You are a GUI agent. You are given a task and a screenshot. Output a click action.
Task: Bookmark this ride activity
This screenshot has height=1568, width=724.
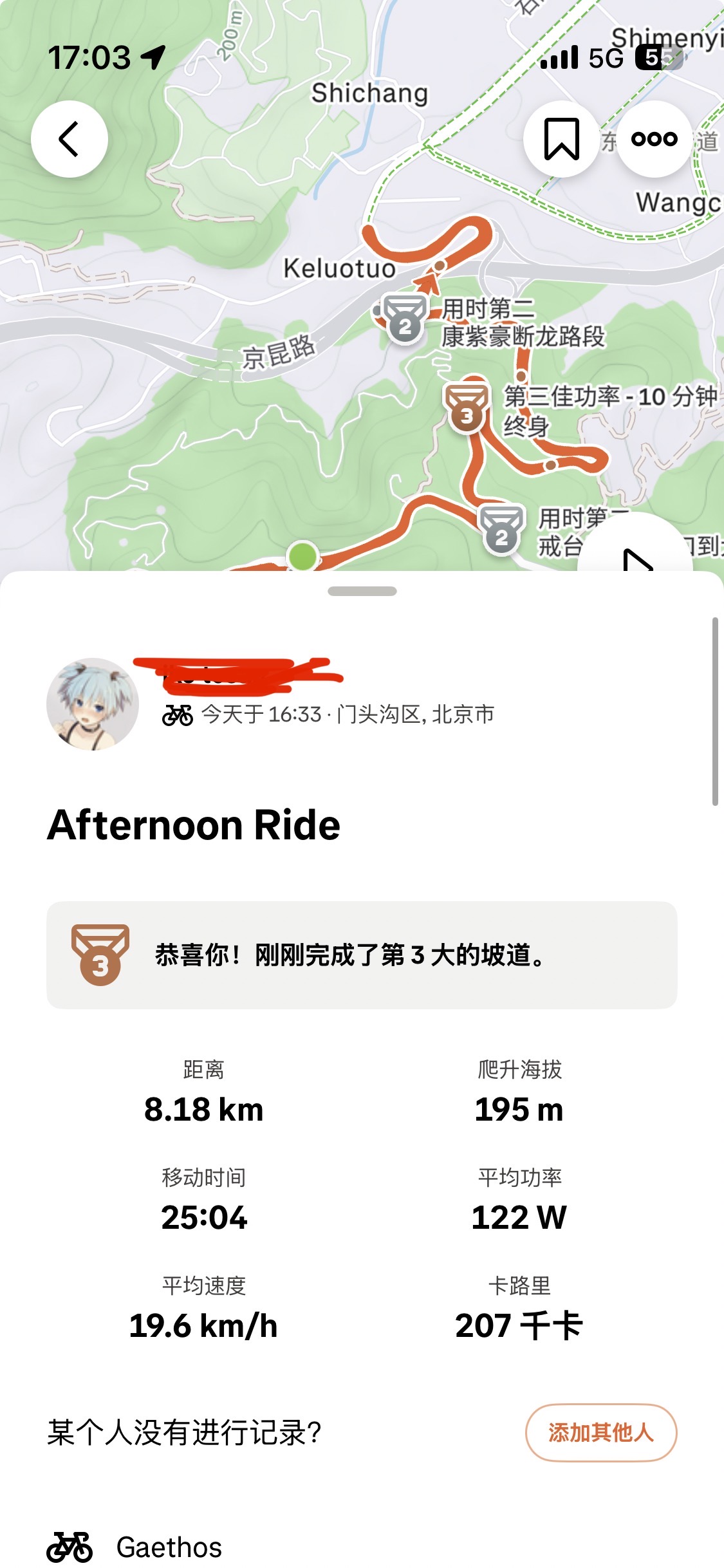coord(561,139)
